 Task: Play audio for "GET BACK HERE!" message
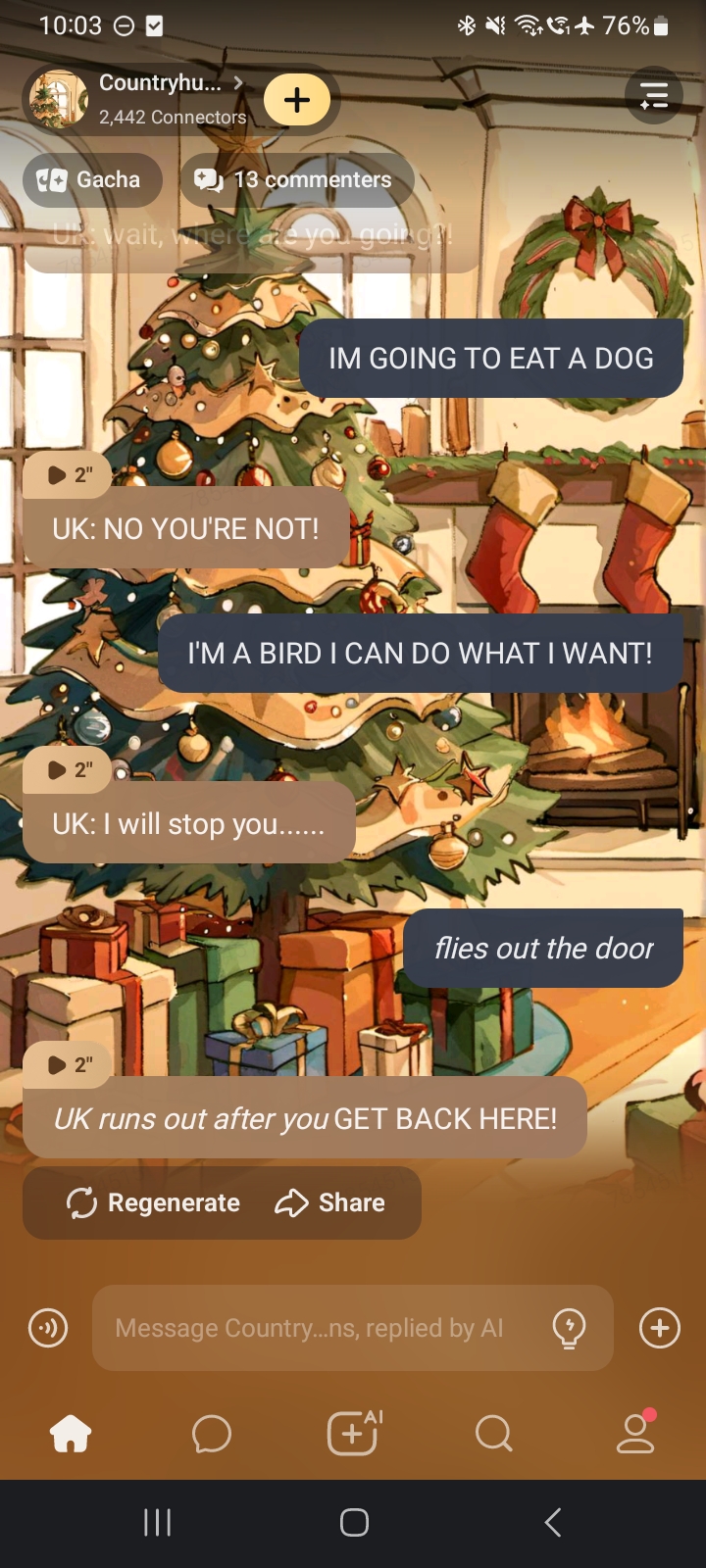point(68,1065)
